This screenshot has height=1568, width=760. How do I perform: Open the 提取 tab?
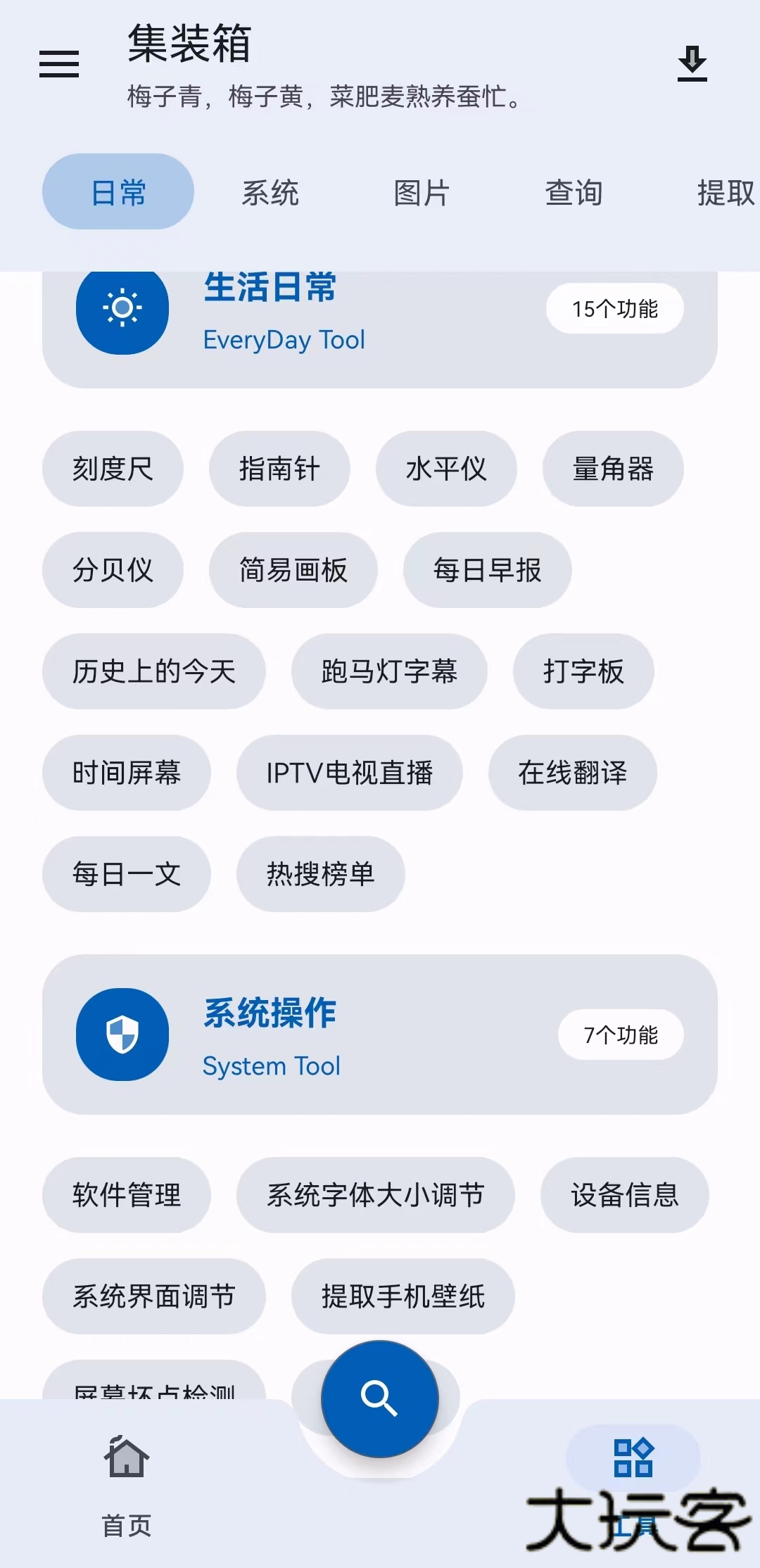point(723,191)
